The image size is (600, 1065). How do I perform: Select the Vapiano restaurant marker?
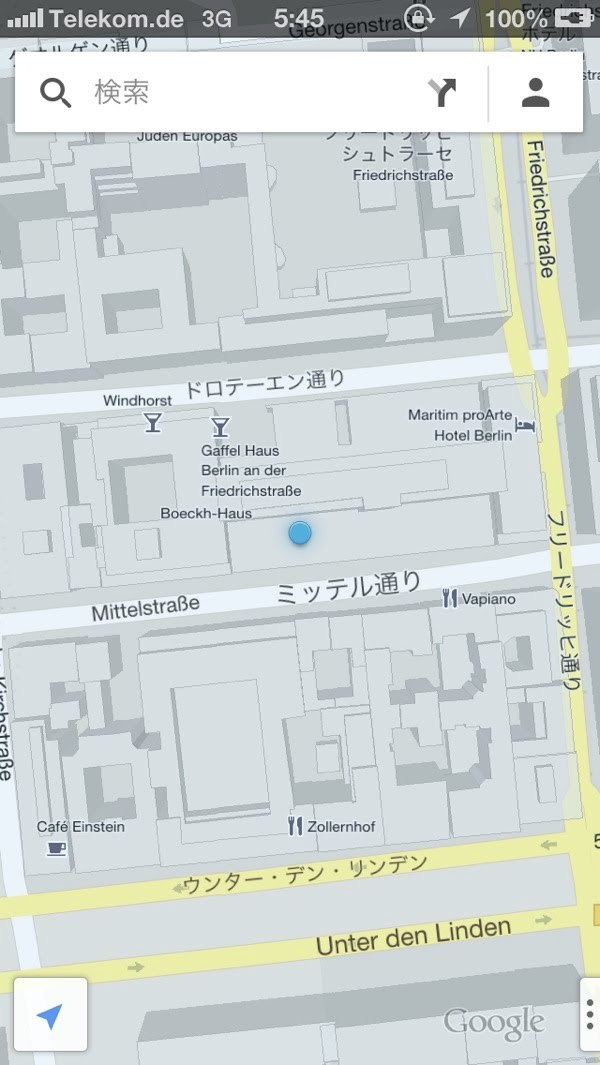click(x=451, y=598)
